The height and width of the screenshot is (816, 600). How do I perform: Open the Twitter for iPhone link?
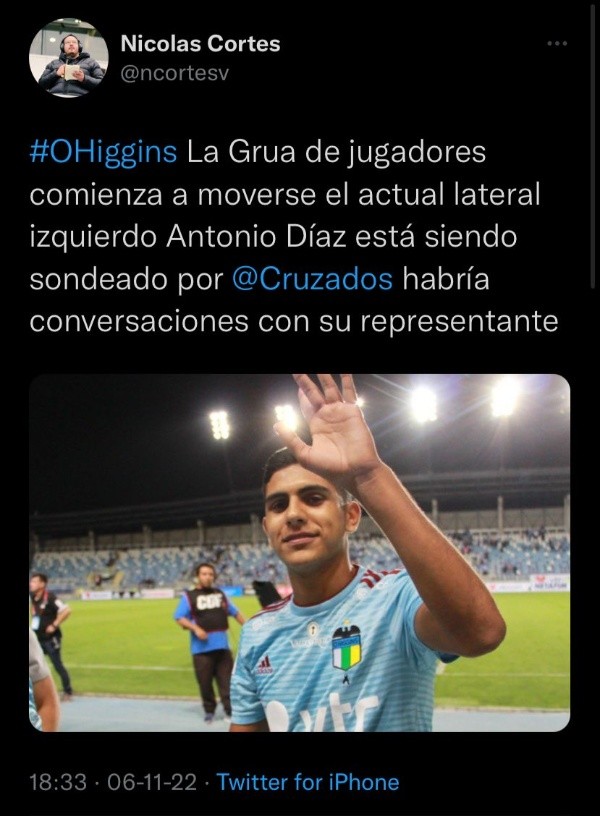[308, 782]
